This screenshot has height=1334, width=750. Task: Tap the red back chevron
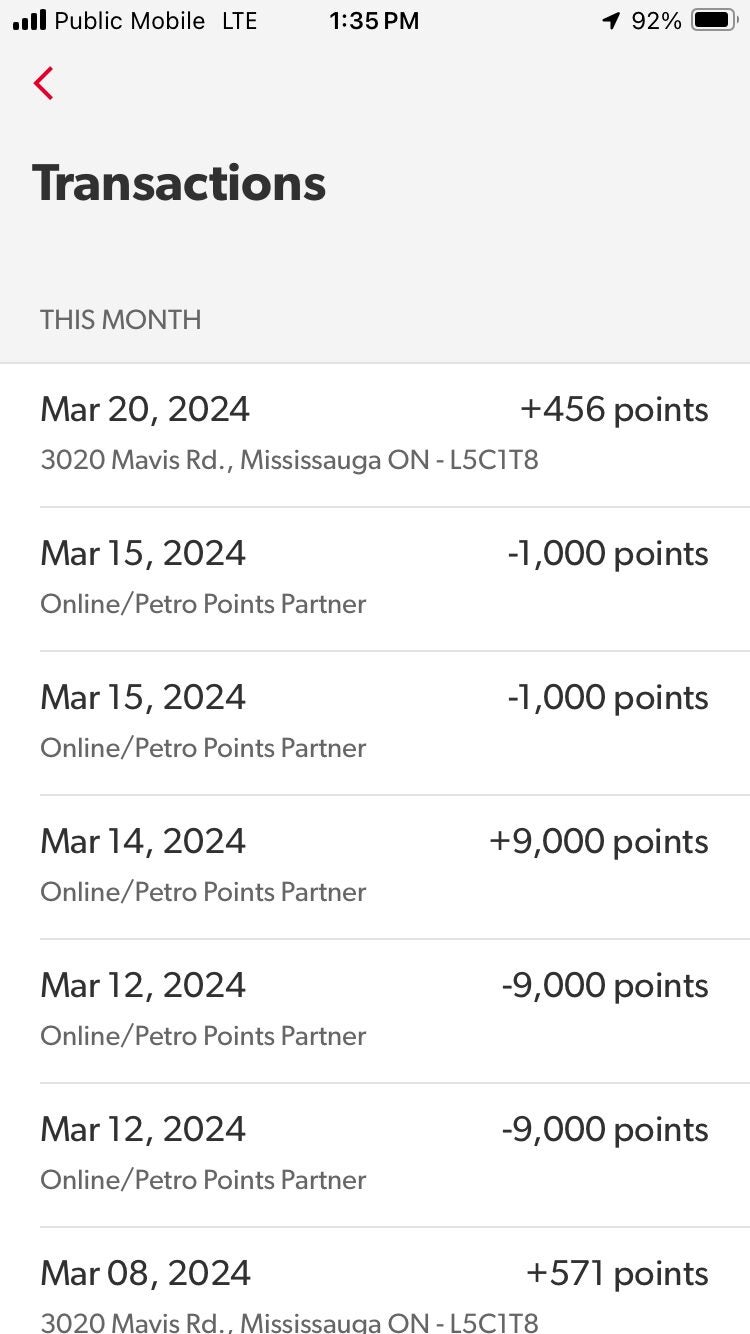[43, 83]
